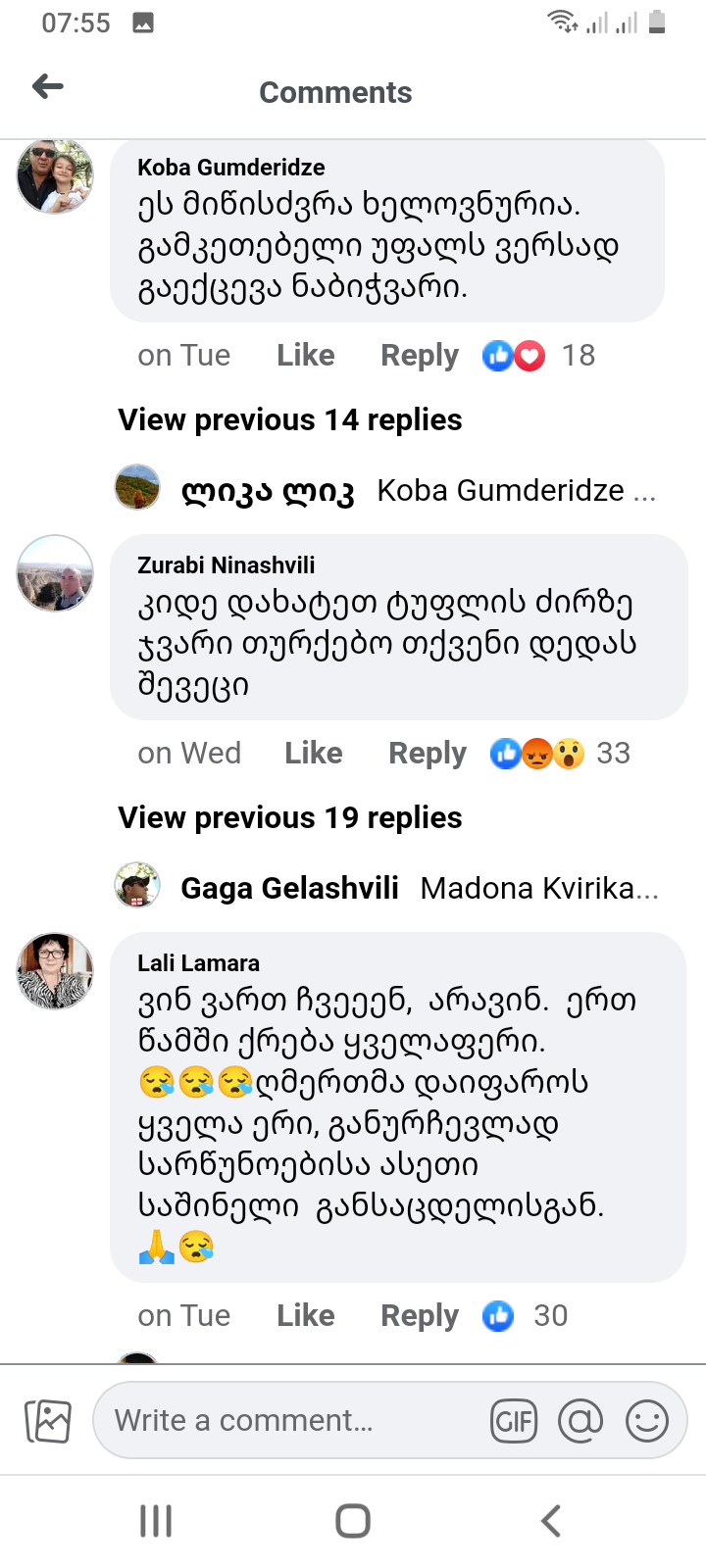Like Lali Lamara's comment
The width and height of the screenshot is (706, 1568).
pos(305,1316)
